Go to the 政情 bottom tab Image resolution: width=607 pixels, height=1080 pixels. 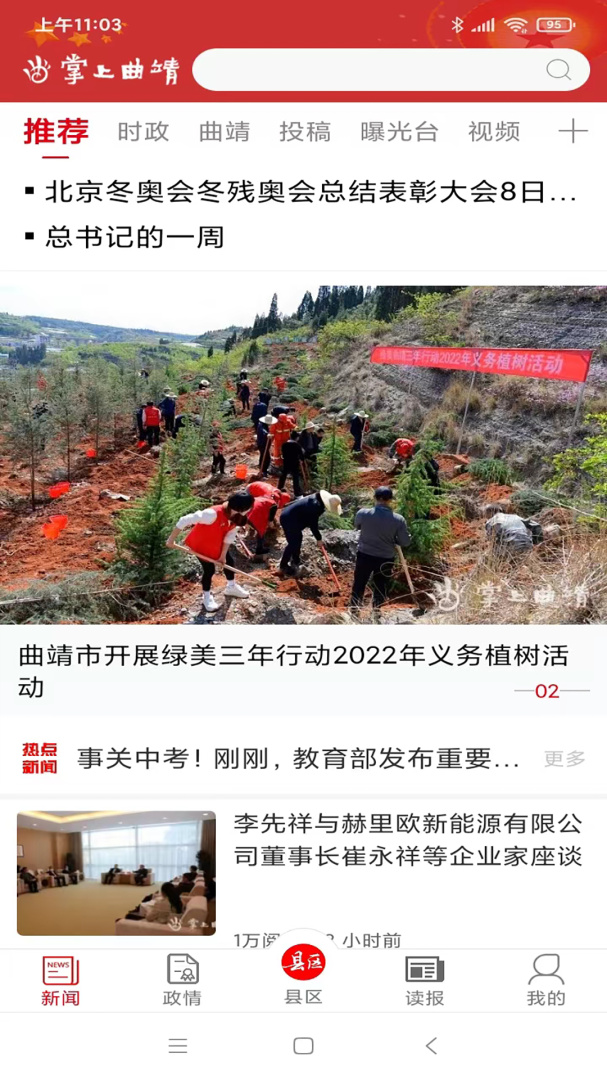click(182, 980)
